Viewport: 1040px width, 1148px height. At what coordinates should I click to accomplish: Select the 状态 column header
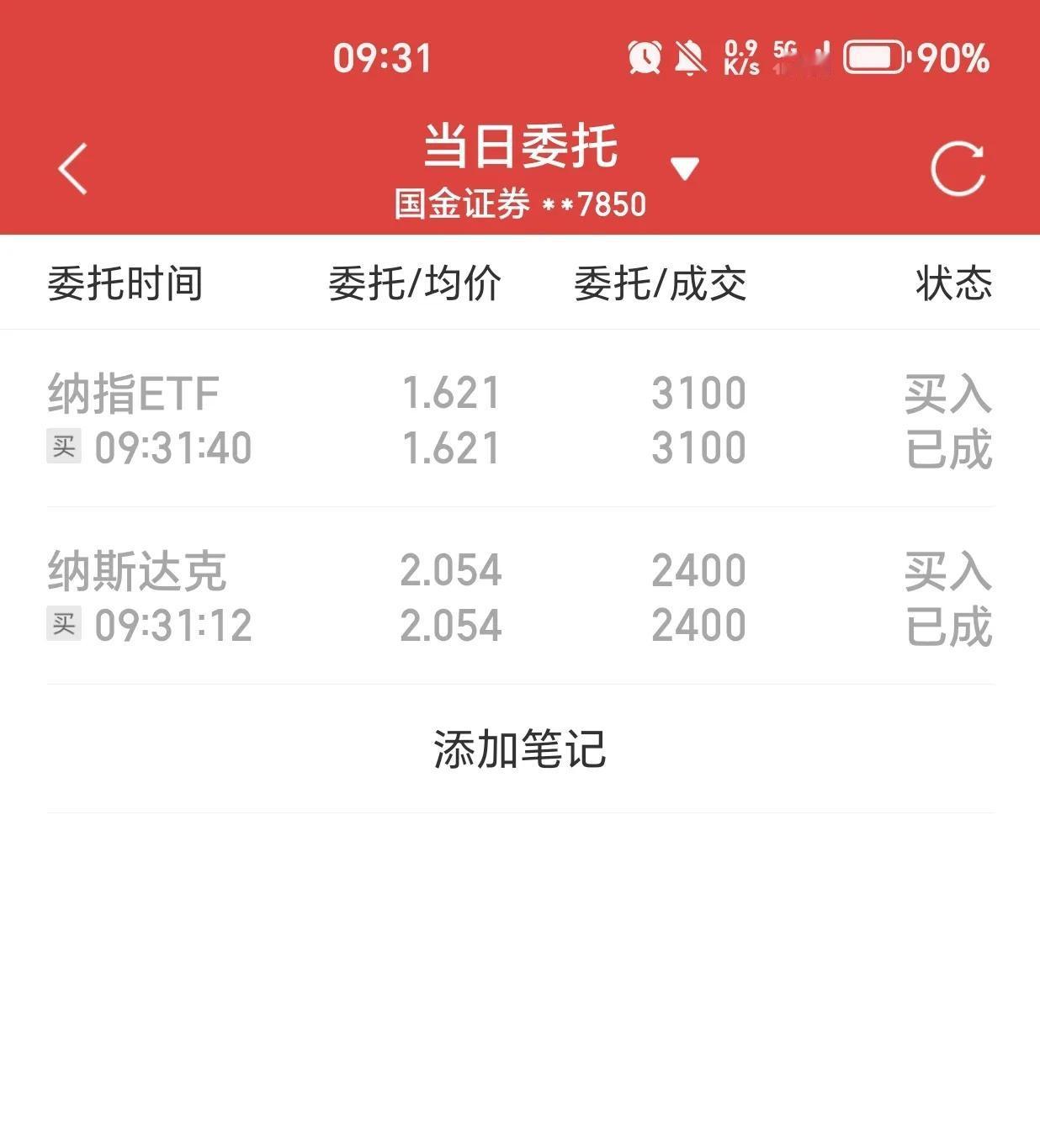[955, 284]
